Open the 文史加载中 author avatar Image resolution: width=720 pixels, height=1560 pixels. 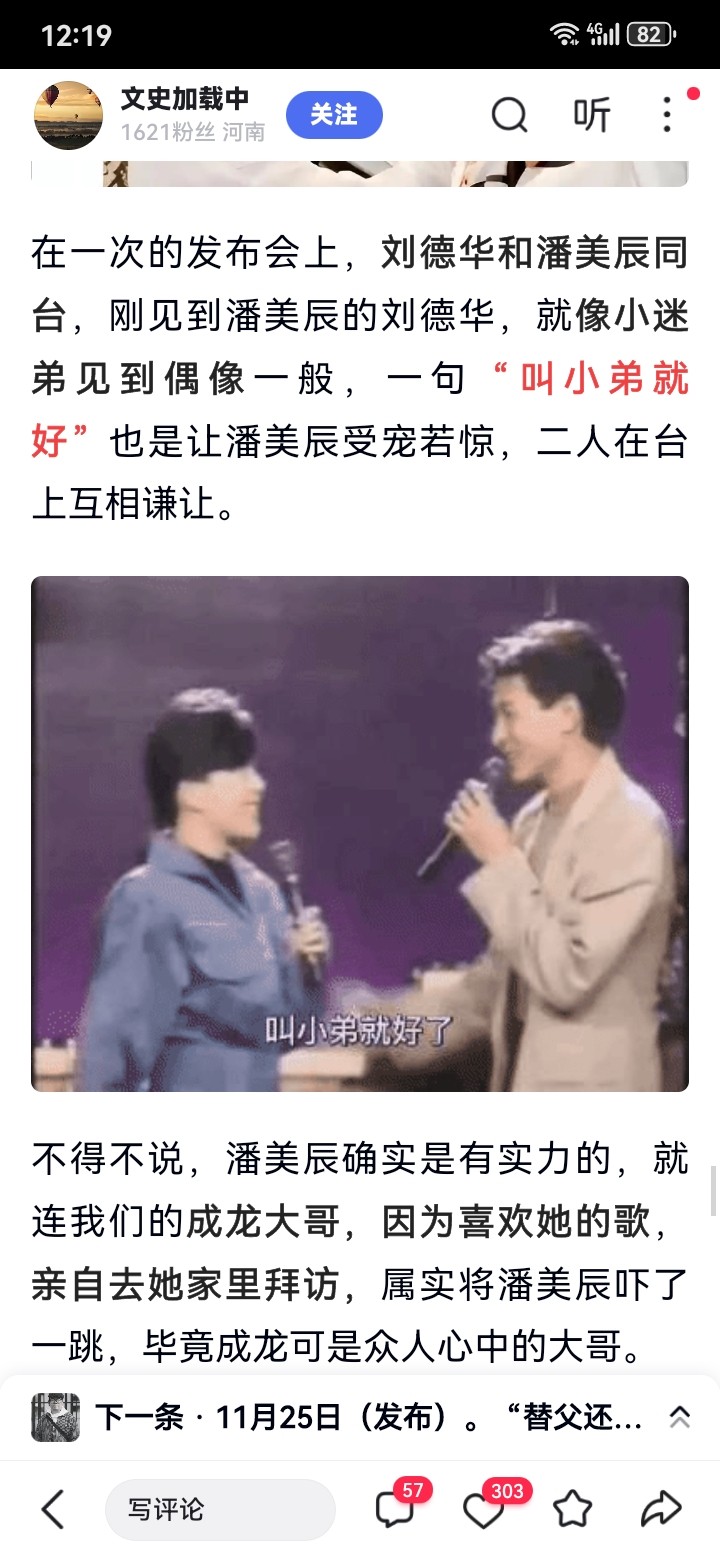69,116
